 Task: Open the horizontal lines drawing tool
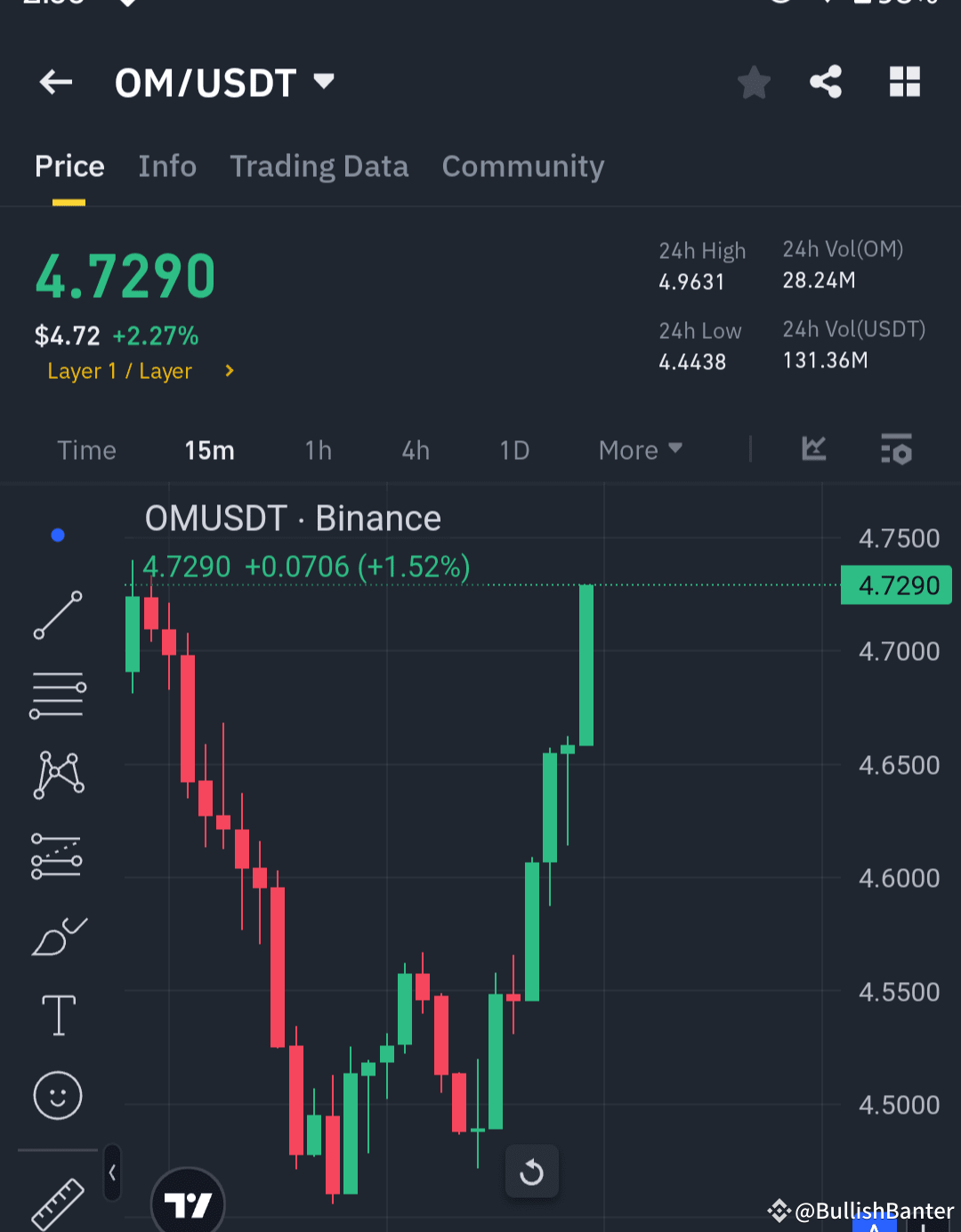[x=57, y=695]
